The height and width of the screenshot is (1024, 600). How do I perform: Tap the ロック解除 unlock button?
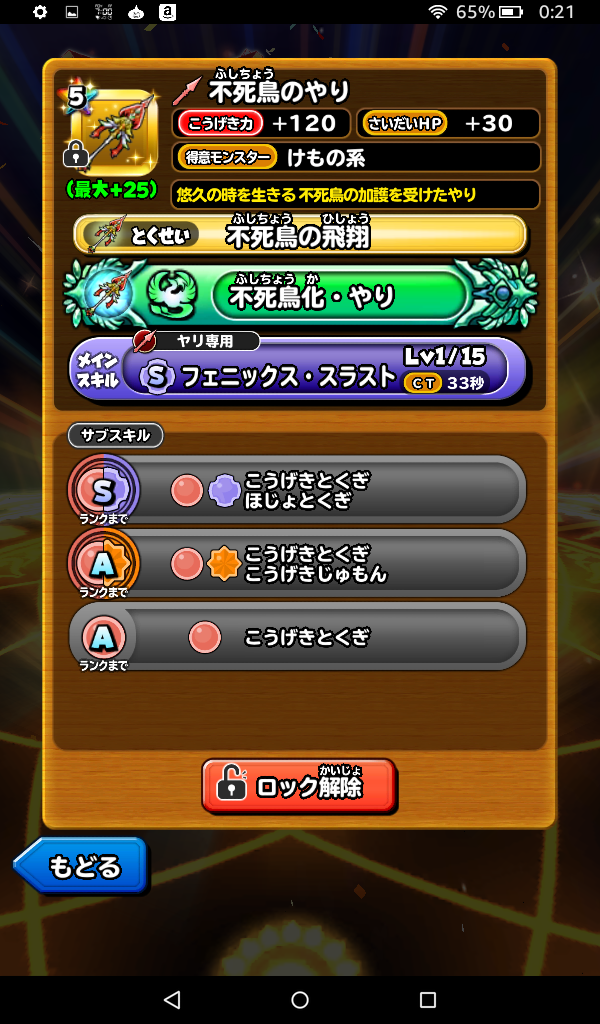(x=299, y=785)
